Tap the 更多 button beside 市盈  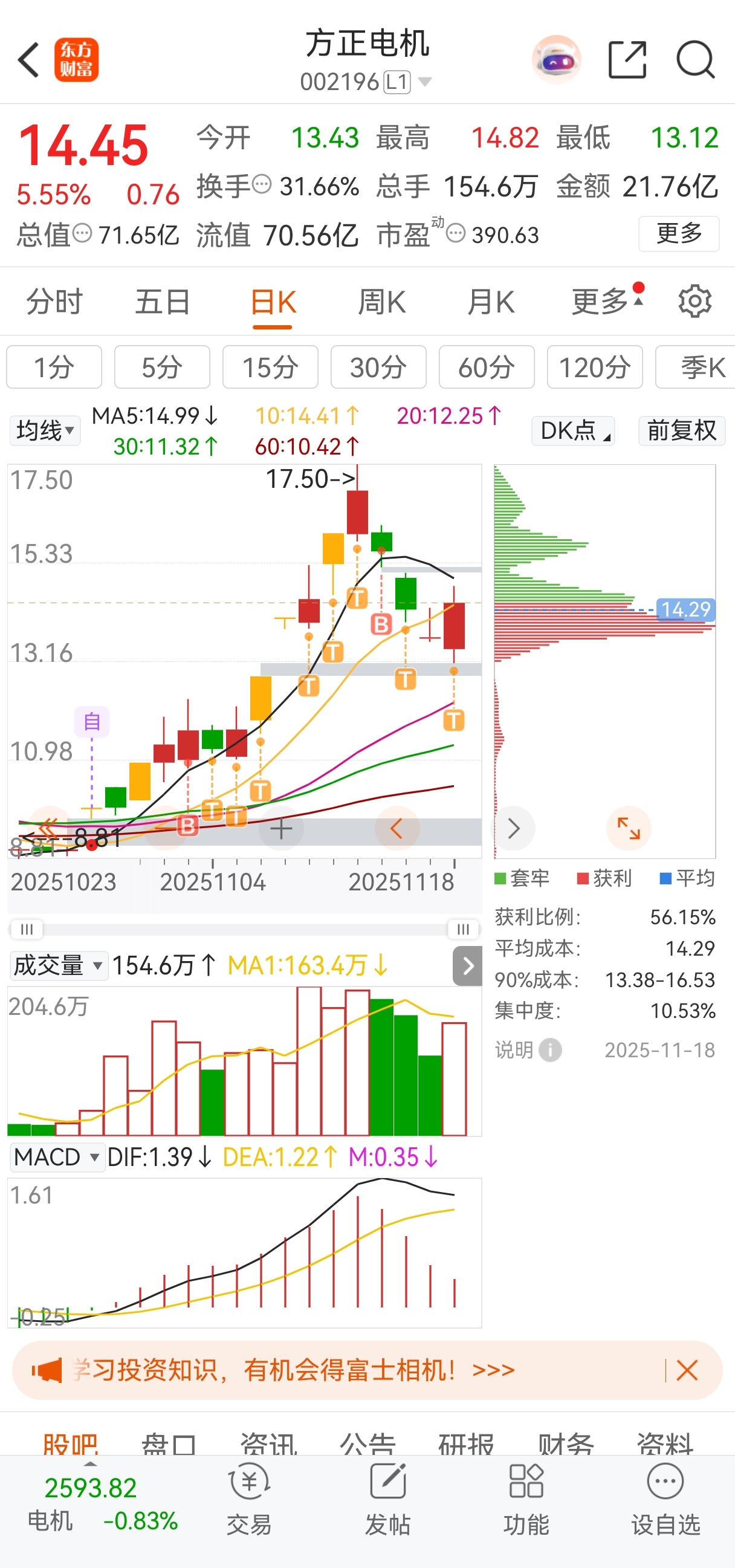click(x=678, y=234)
